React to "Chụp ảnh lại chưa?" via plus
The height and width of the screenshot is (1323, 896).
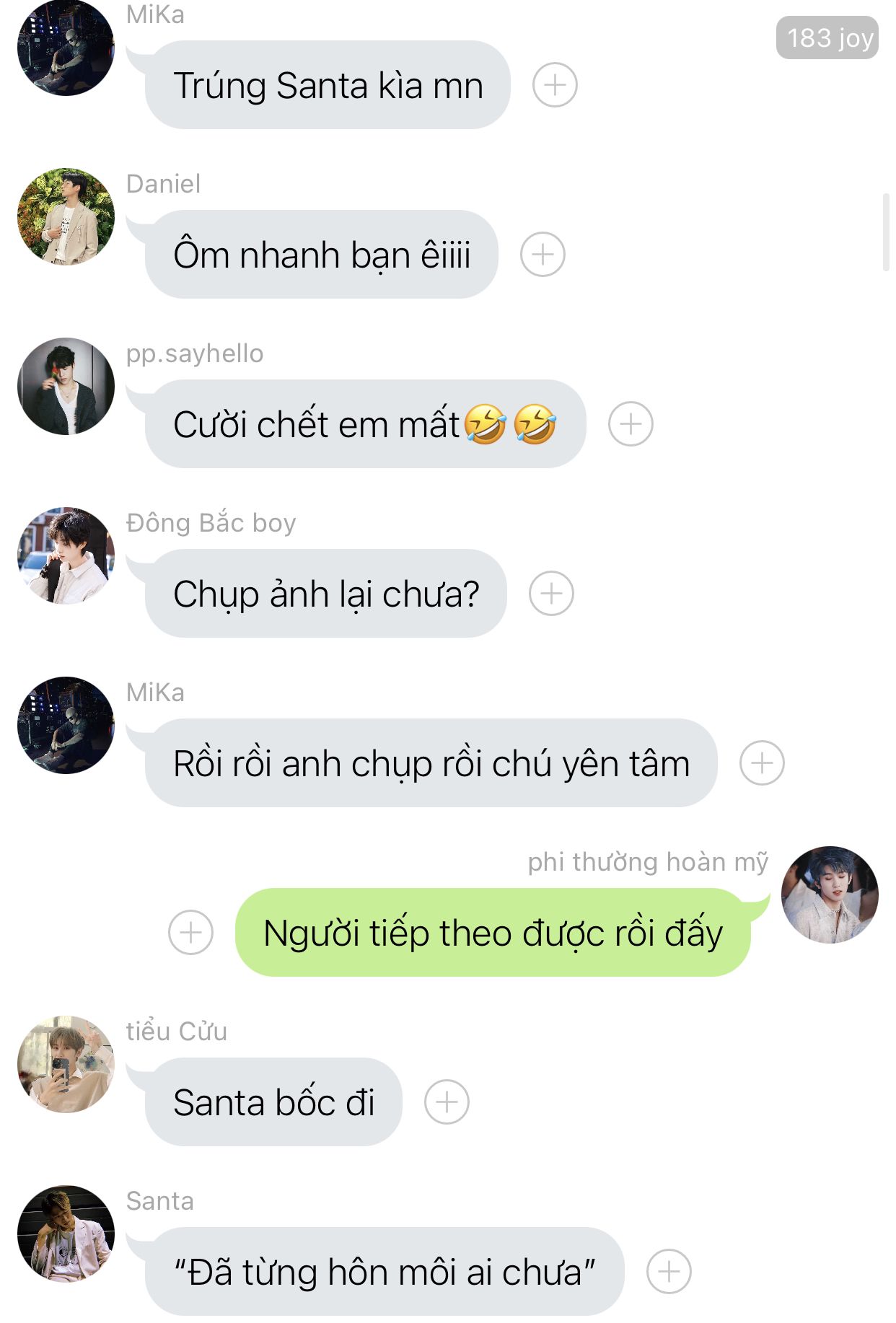[551, 594]
